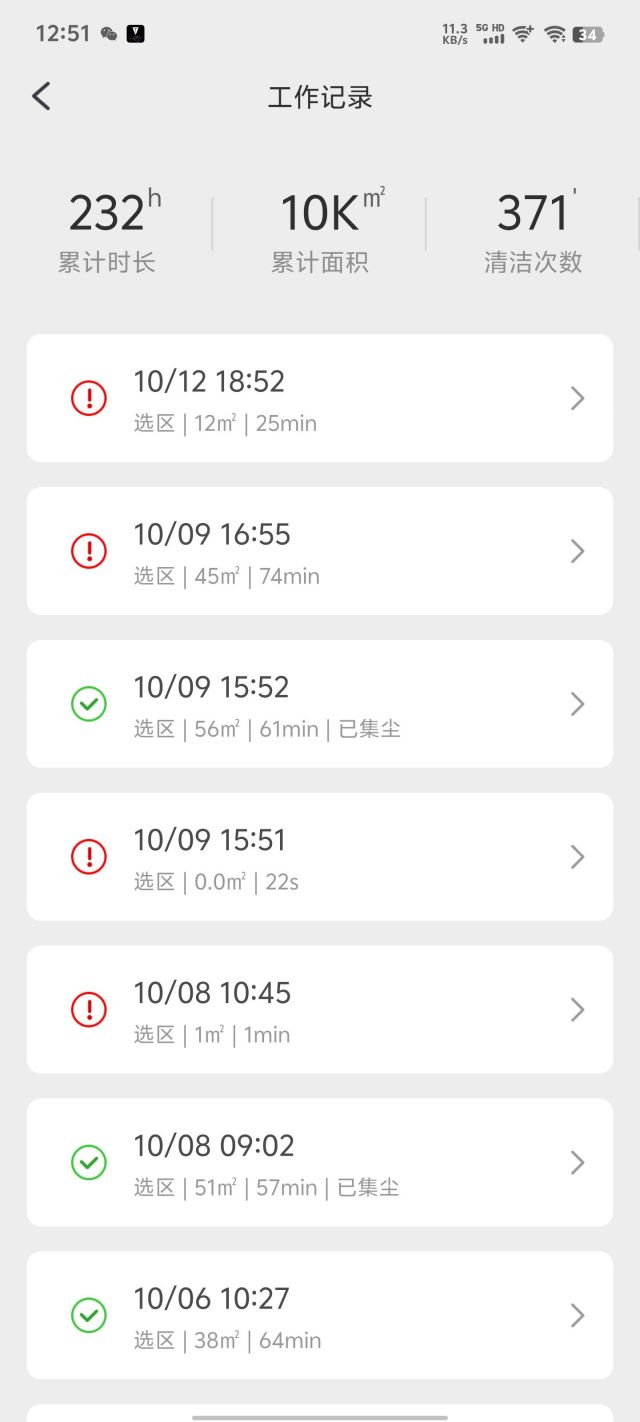
Task: Open the 10/06 10:27 cleaning record
Action: click(x=319, y=1315)
